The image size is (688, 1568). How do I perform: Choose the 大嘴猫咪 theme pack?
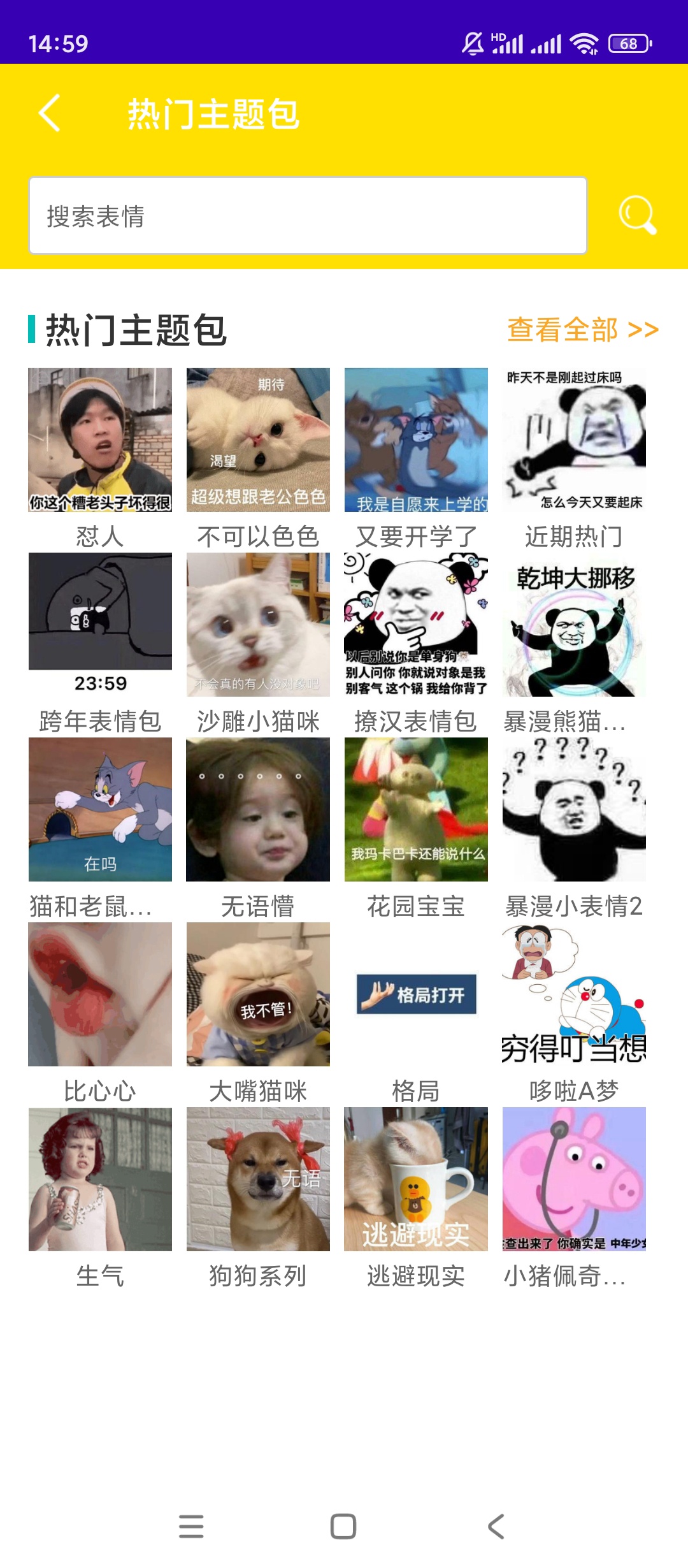click(x=258, y=994)
